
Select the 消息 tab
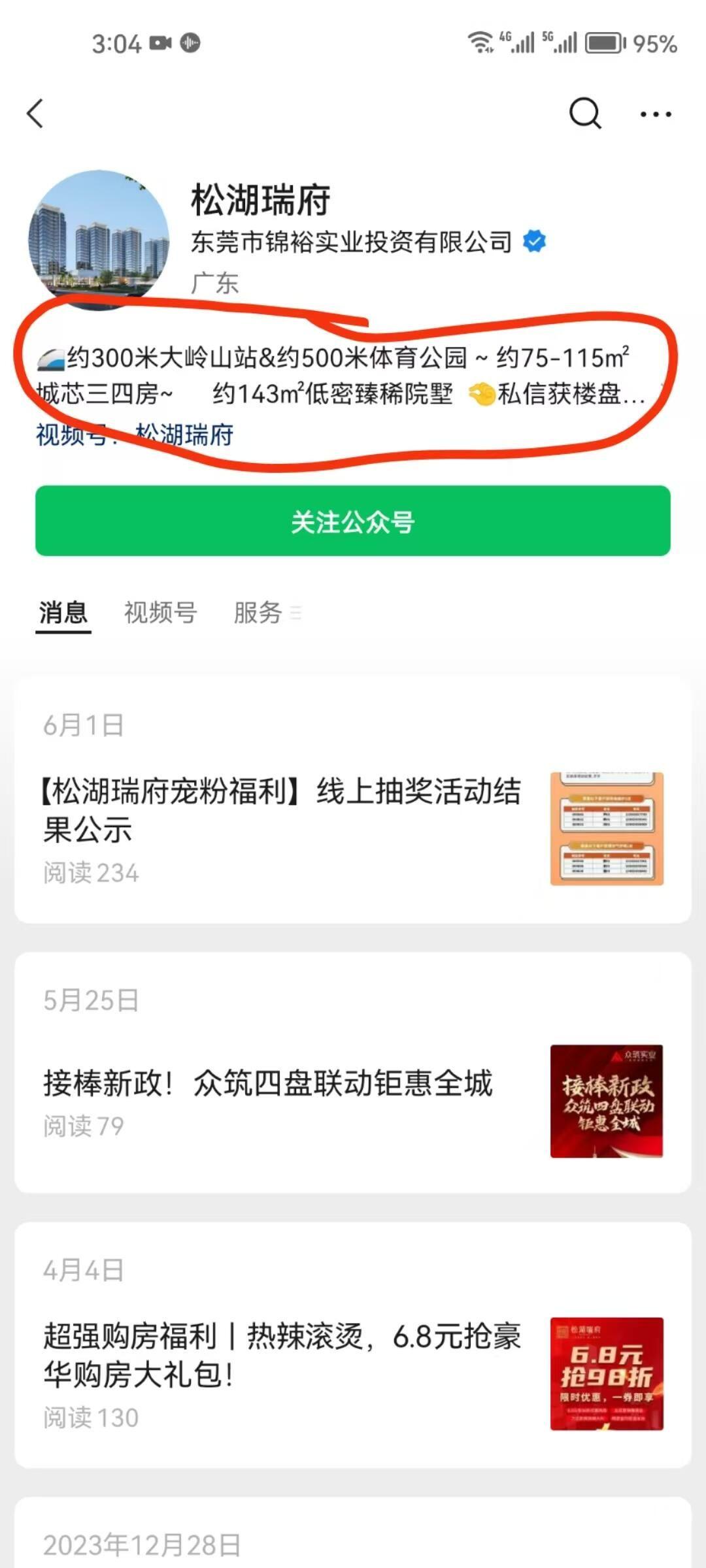coord(63,613)
